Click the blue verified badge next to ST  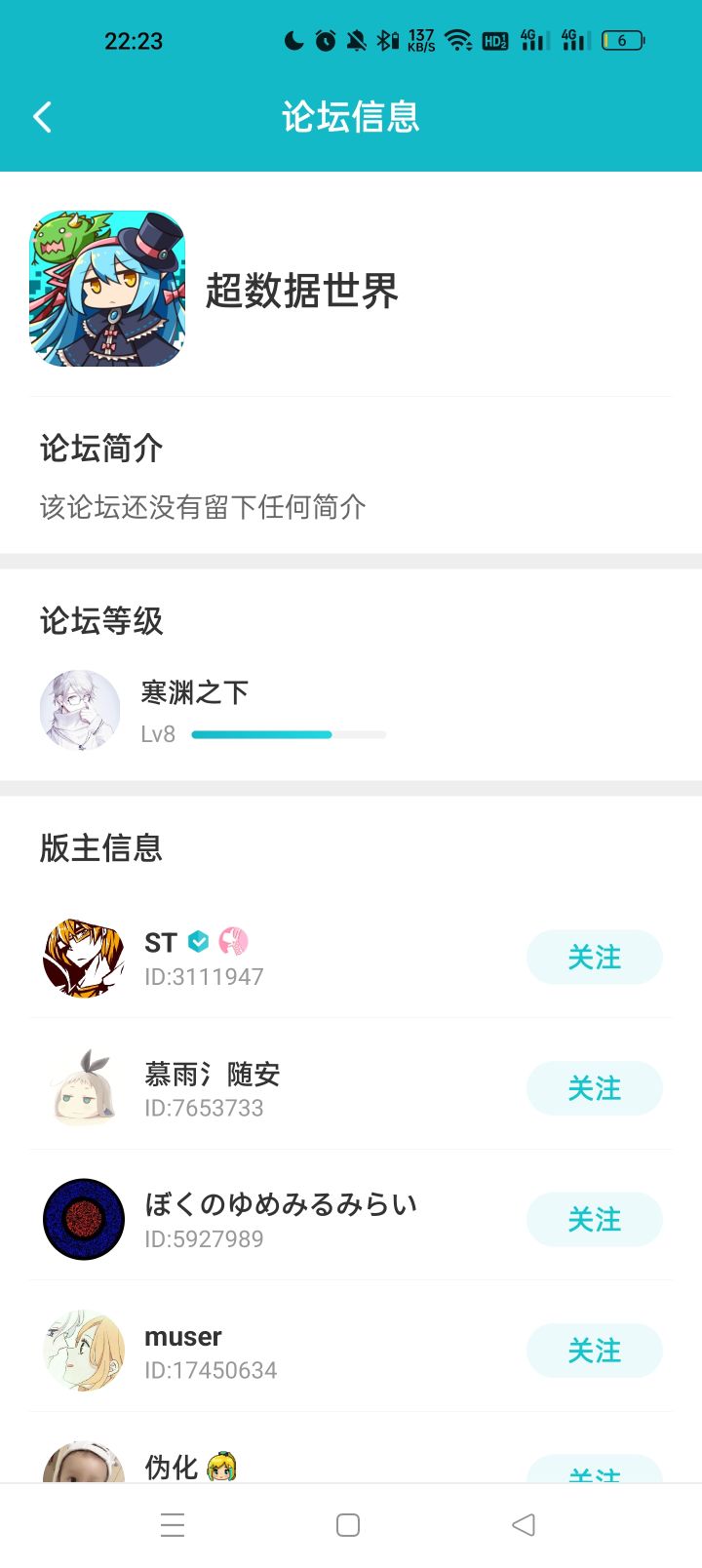coord(198,942)
